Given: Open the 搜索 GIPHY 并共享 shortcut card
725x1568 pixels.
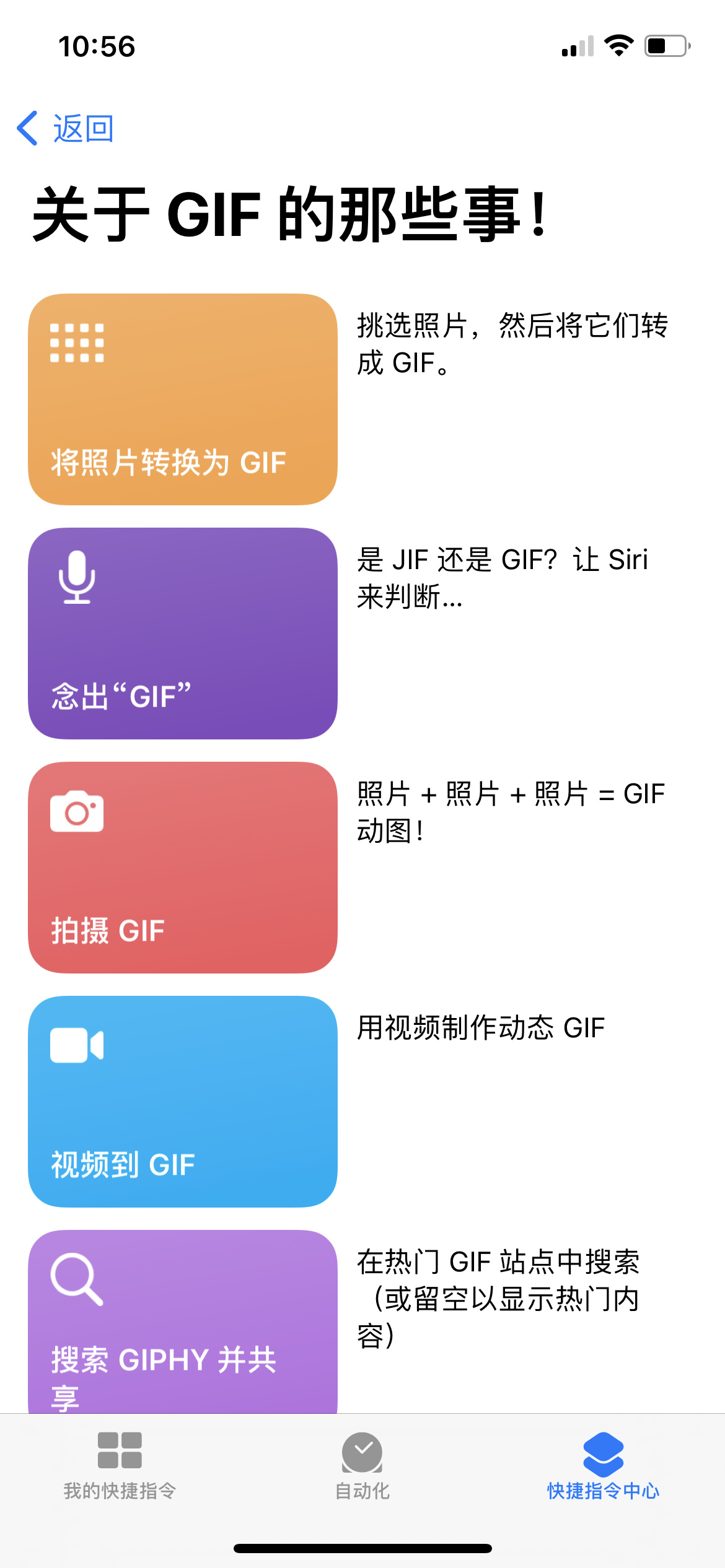Looking at the screenshot, I should pos(183,1322).
